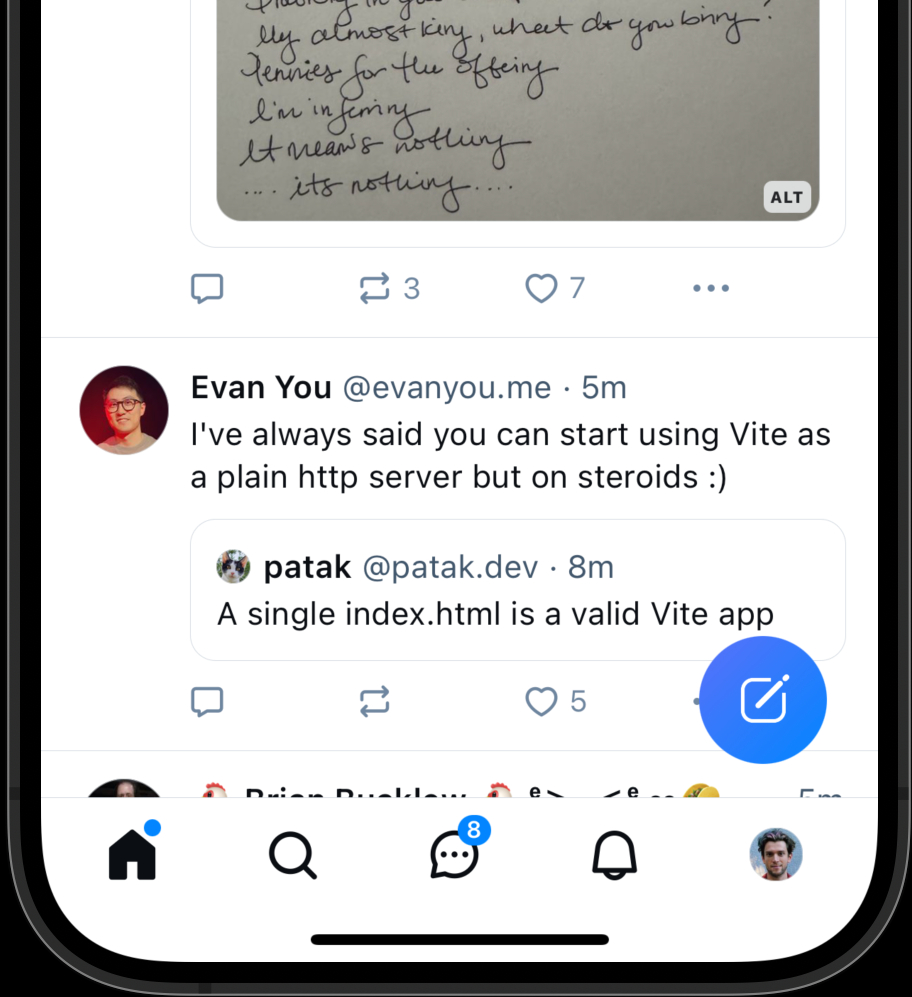This screenshot has width=912, height=997.
Task: View ALT text of the handwritten image
Action: (787, 197)
